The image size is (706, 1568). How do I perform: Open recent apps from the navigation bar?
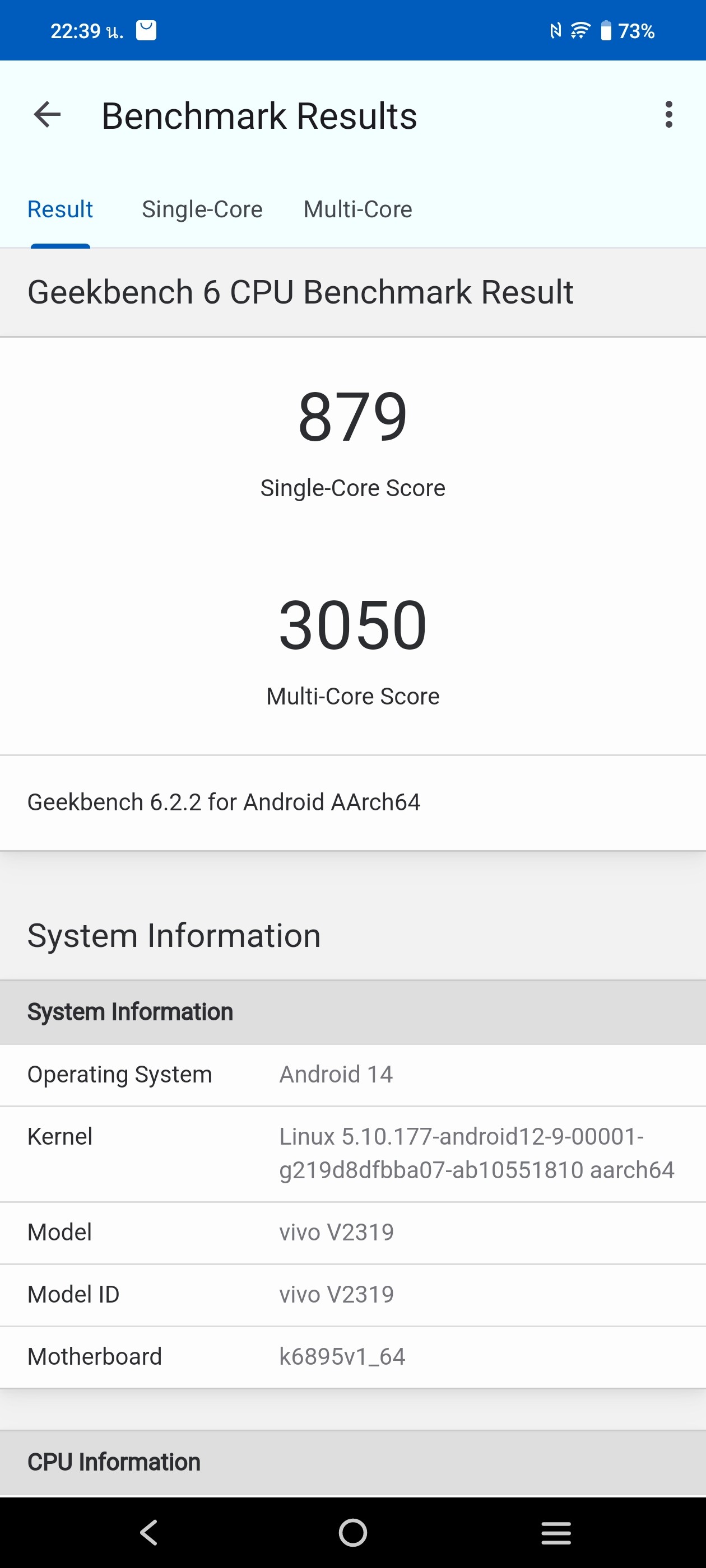pos(555,1532)
